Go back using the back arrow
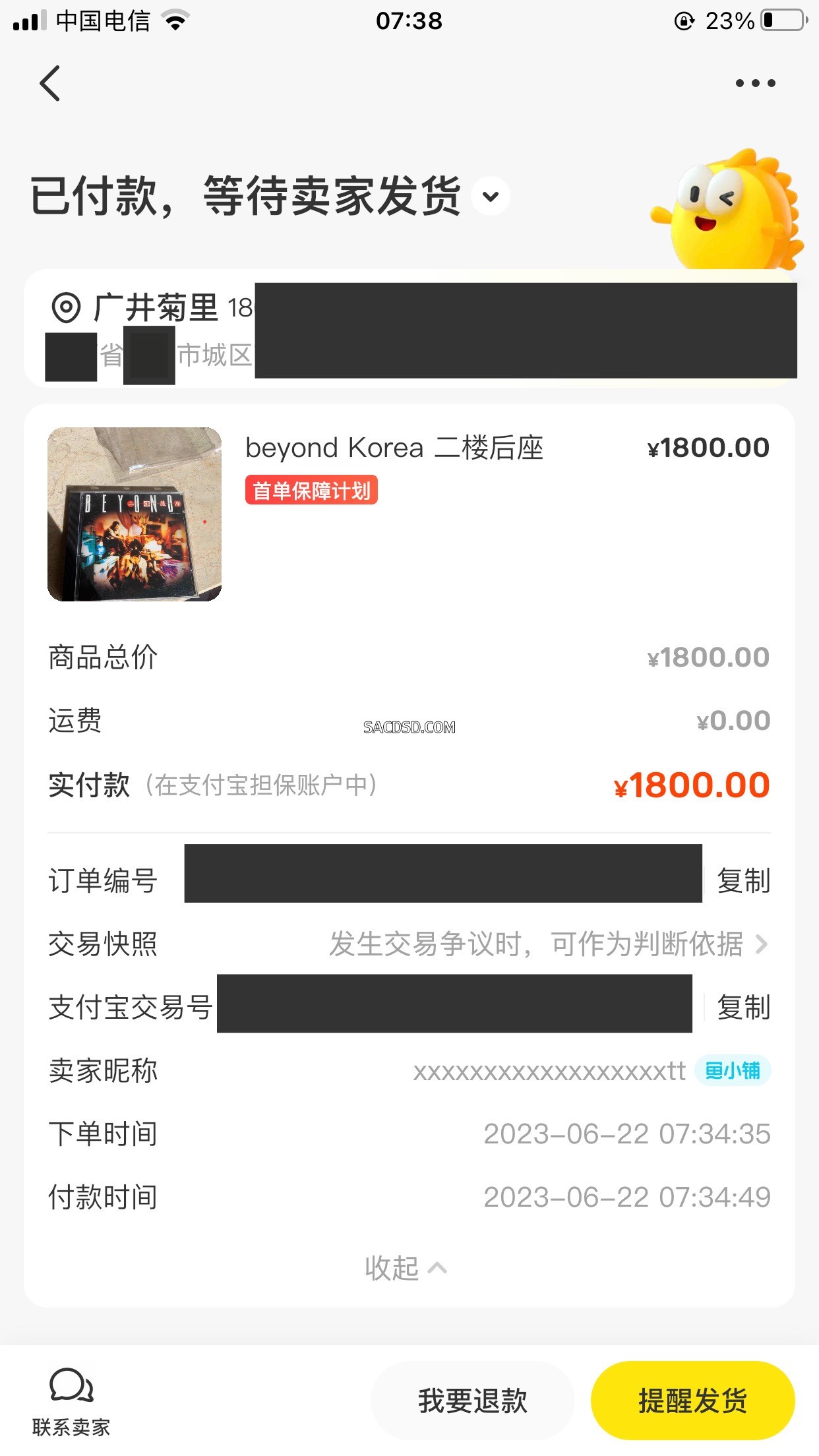Viewport: 819px width, 1456px height. coord(50,83)
